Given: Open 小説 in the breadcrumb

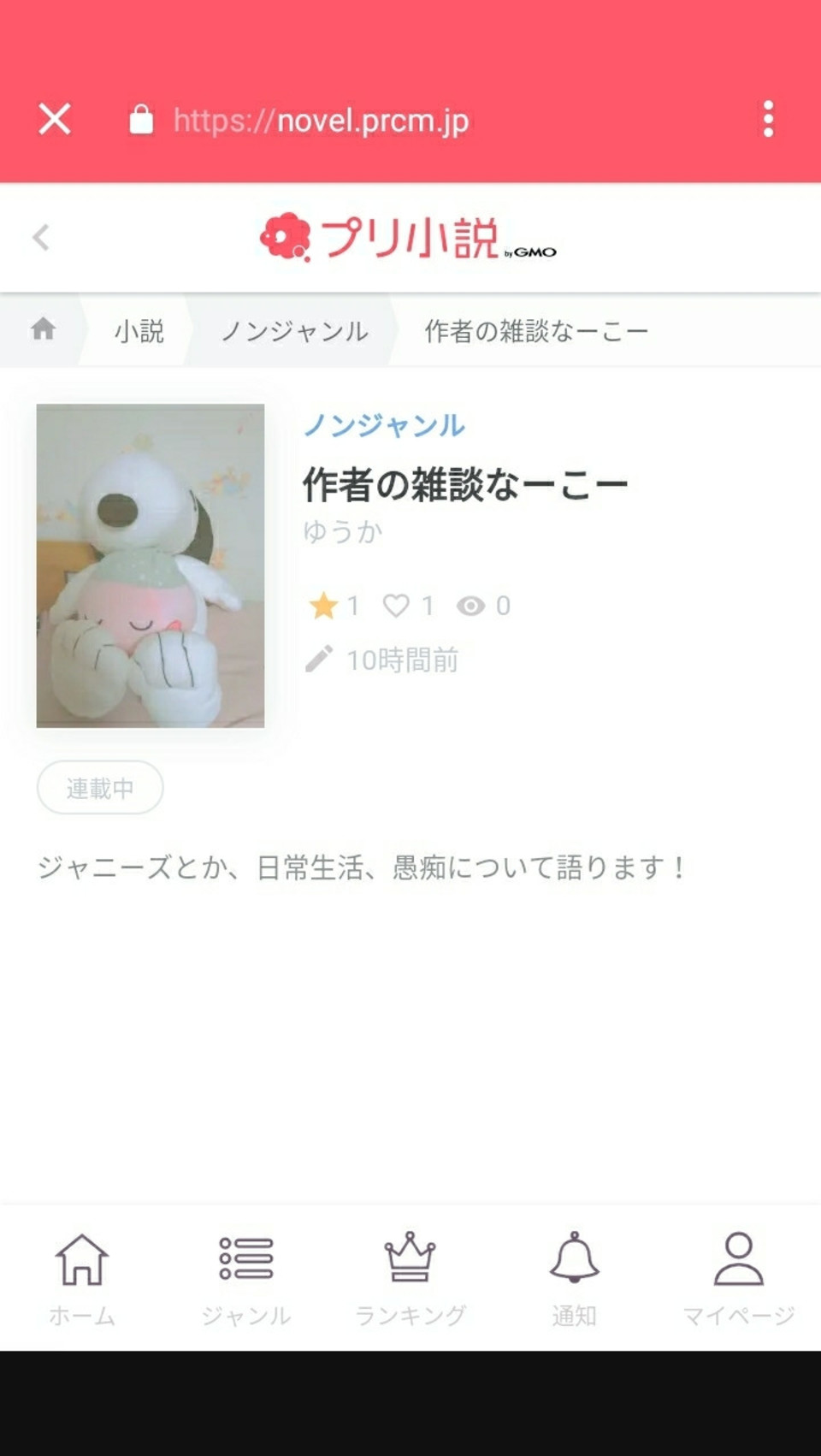Looking at the screenshot, I should coord(139,331).
